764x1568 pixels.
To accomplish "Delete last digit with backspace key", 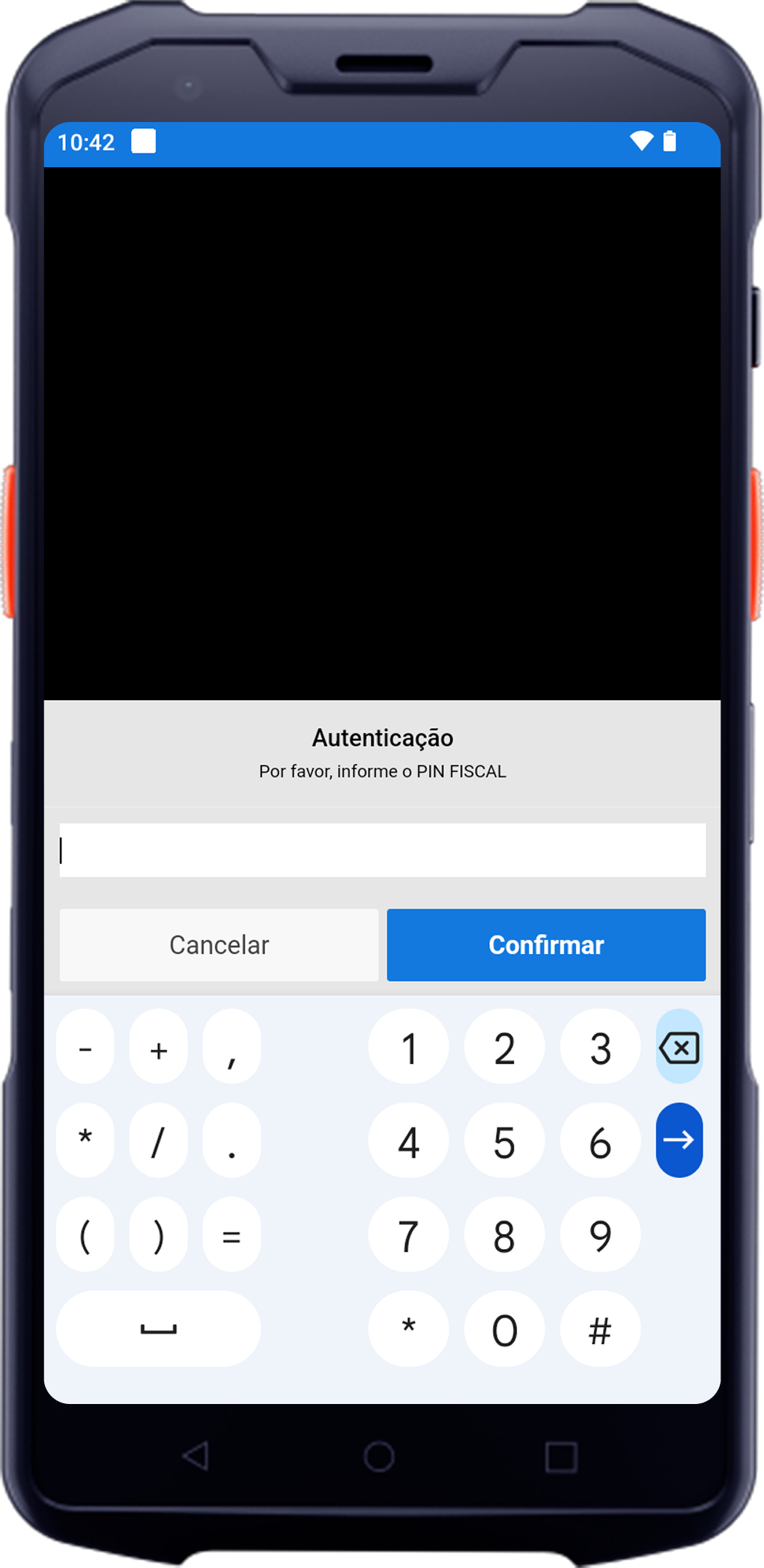I will 679,1047.
